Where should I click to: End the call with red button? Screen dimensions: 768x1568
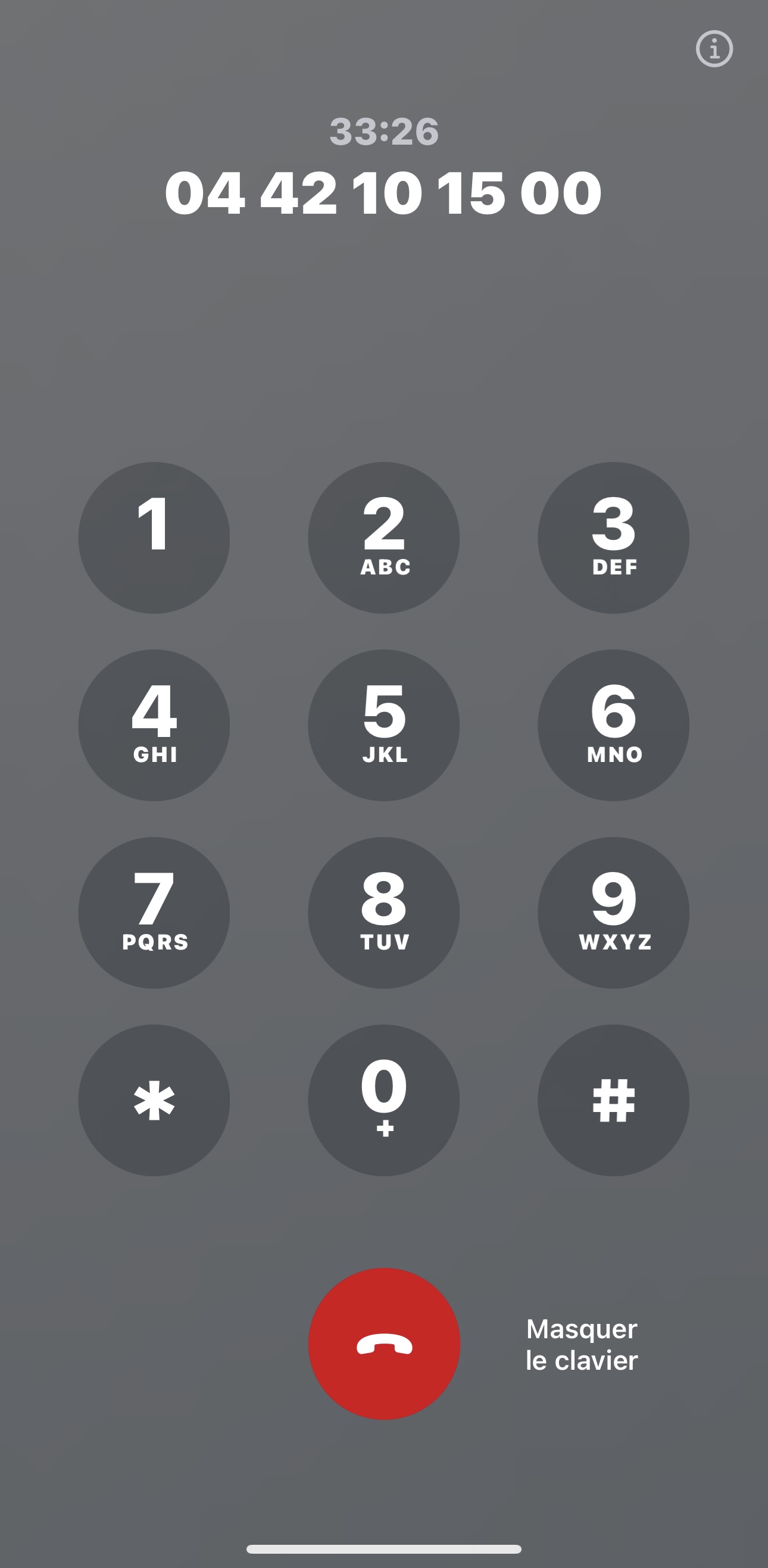pyautogui.click(x=384, y=1344)
